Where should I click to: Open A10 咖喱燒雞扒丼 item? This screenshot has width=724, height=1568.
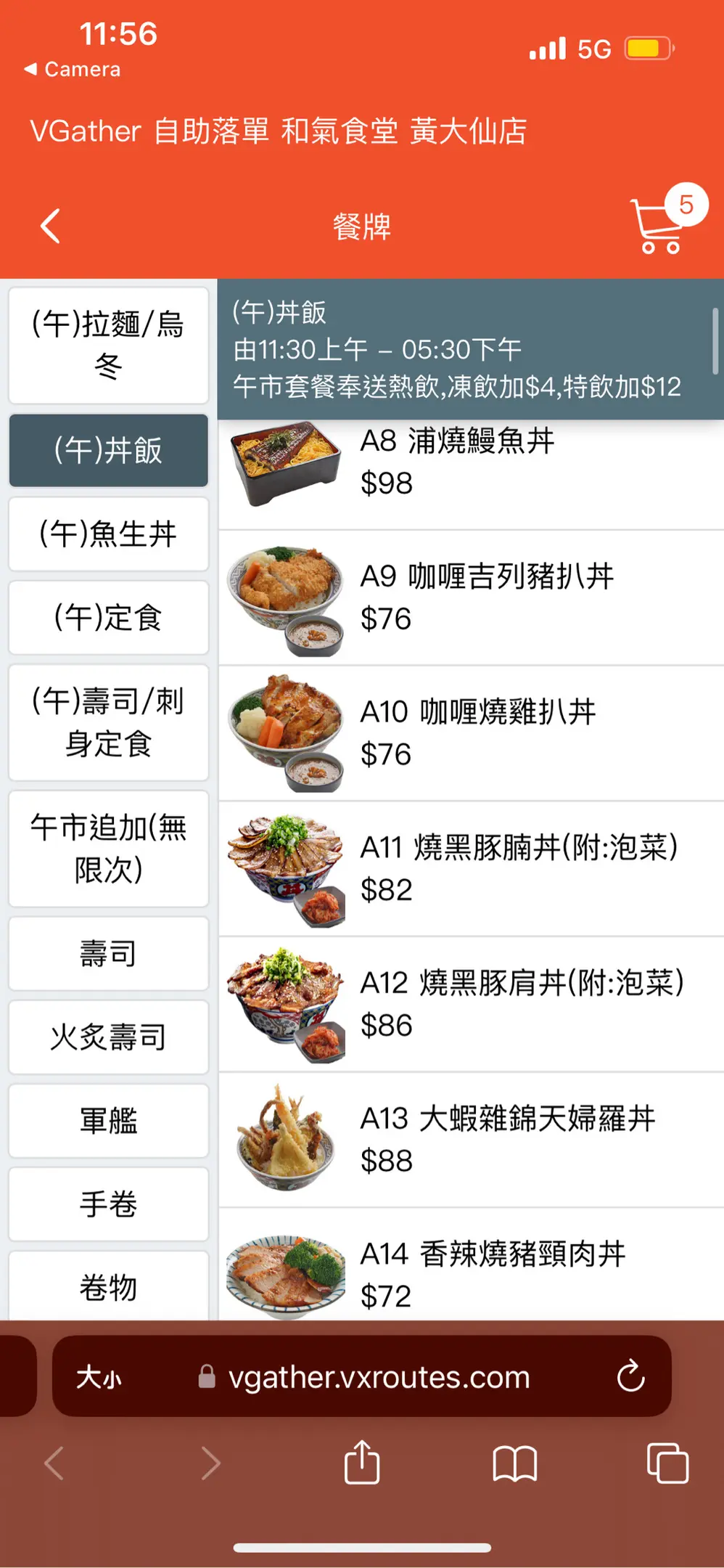[x=472, y=732]
